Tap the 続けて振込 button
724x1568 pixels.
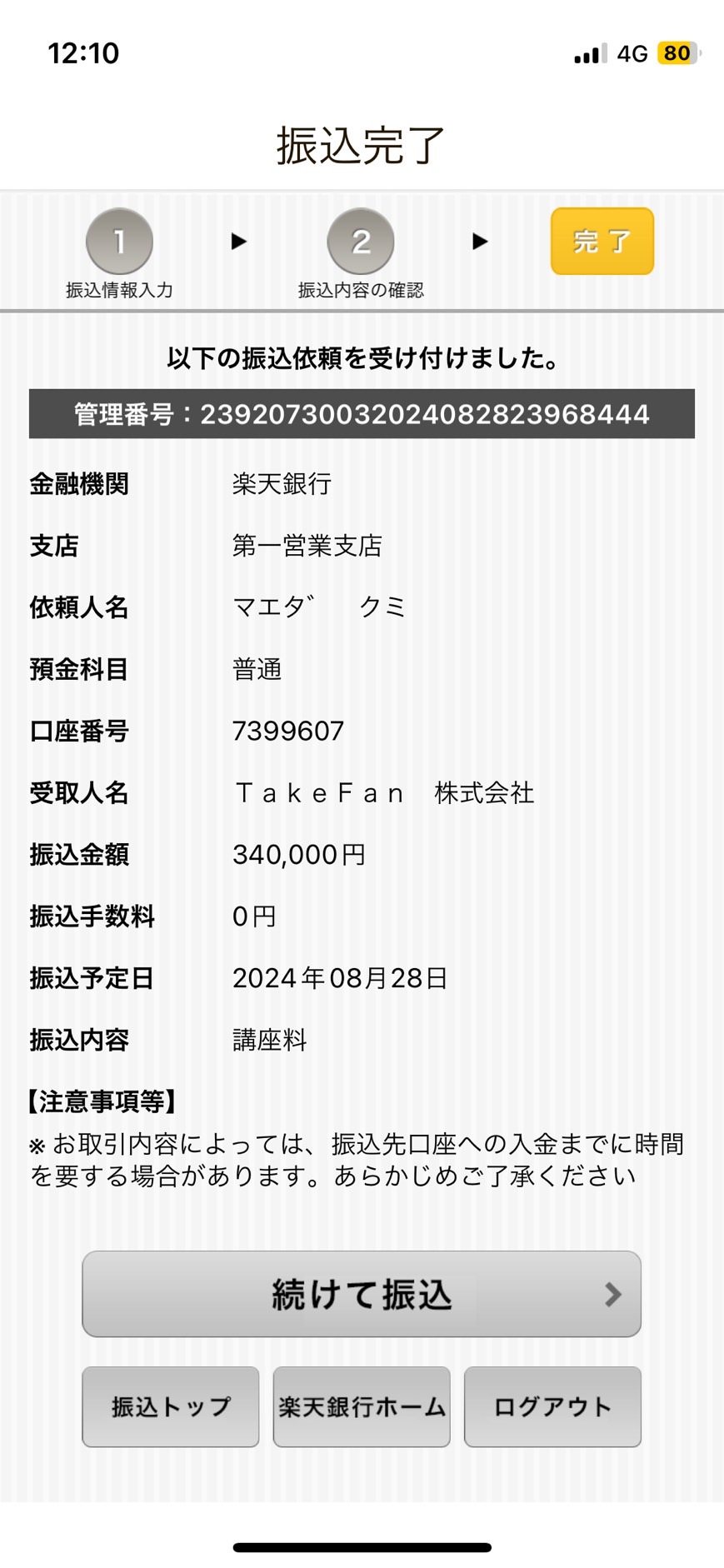pos(362,1294)
